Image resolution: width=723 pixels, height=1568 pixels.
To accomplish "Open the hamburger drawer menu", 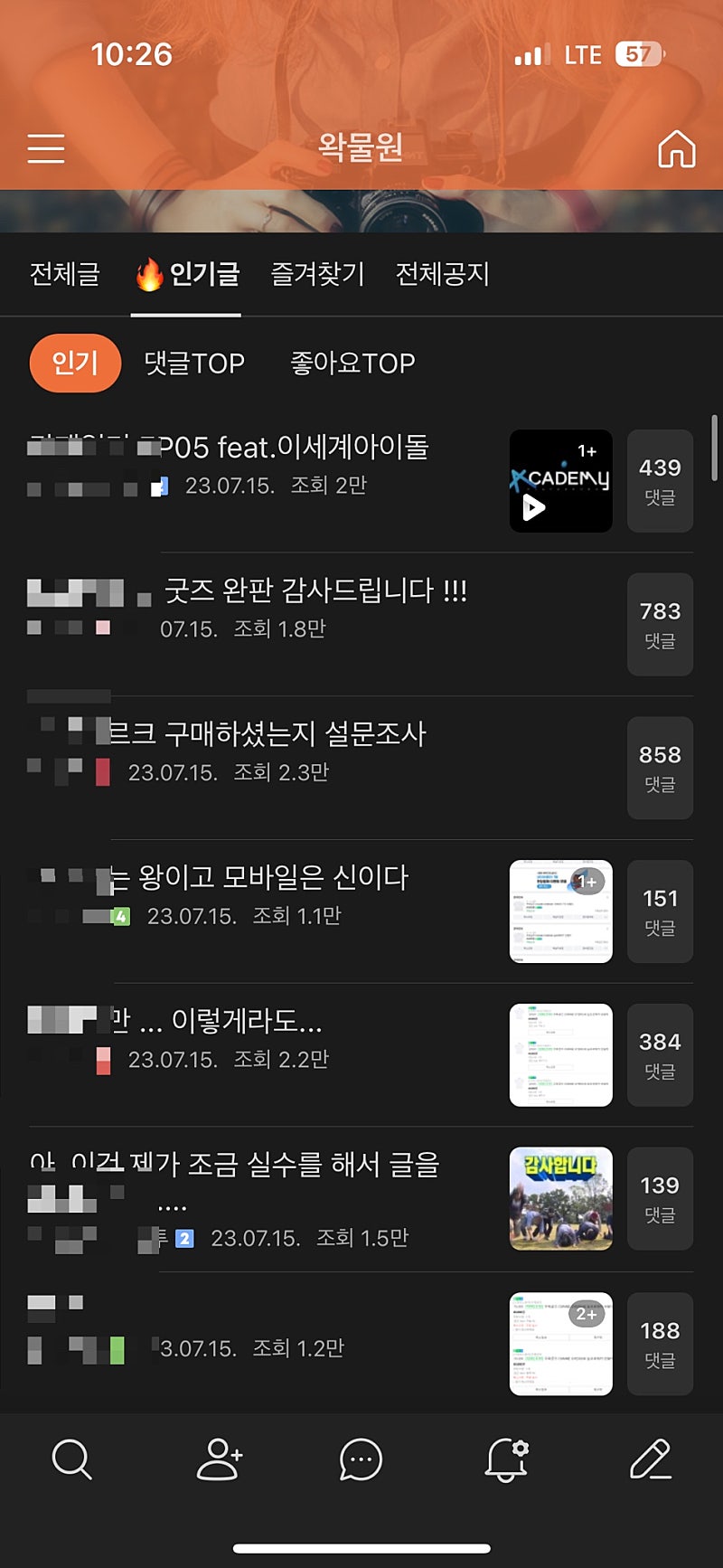I will pos(46,148).
